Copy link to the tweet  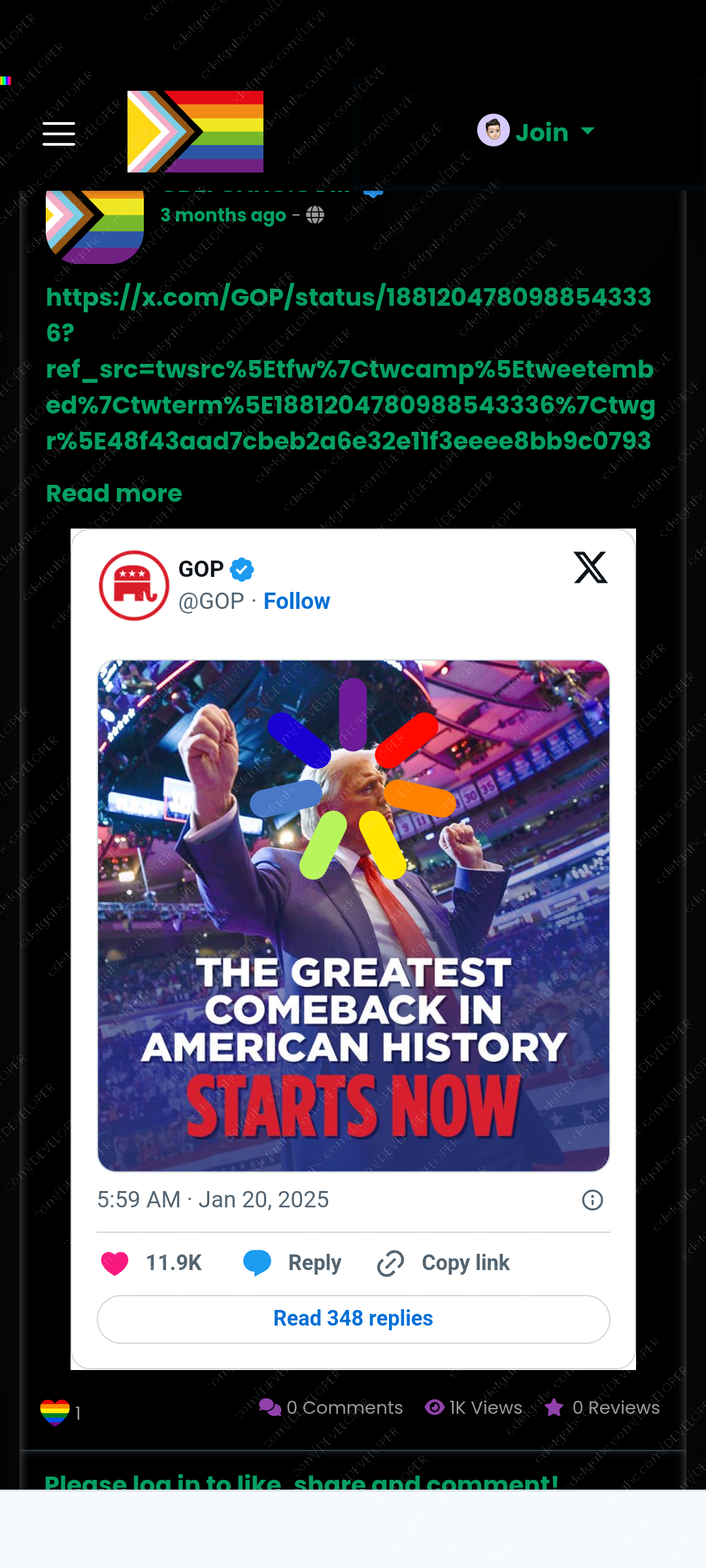click(443, 1263)
